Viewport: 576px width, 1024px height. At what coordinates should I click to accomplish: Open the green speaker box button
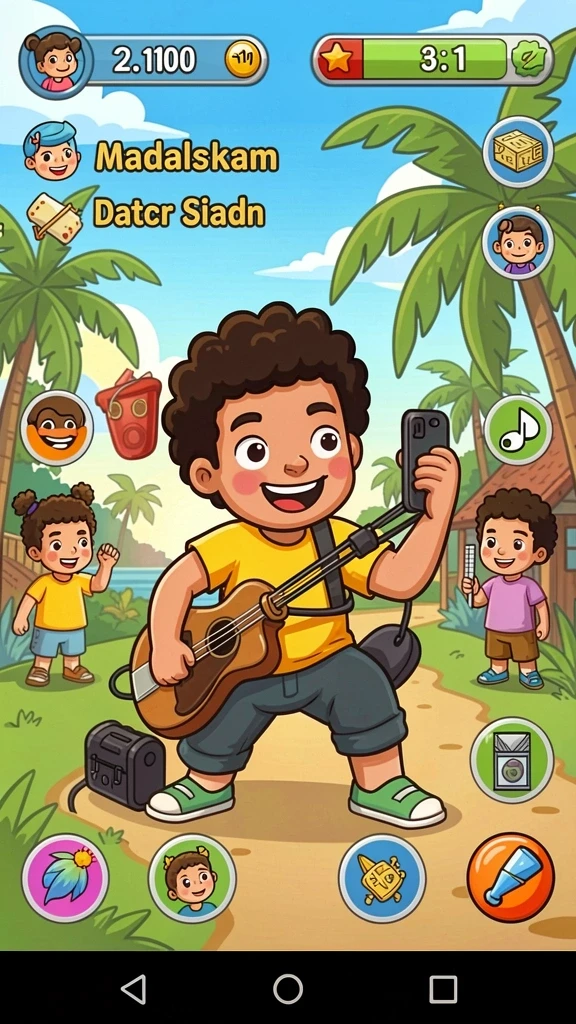point(512,760)
